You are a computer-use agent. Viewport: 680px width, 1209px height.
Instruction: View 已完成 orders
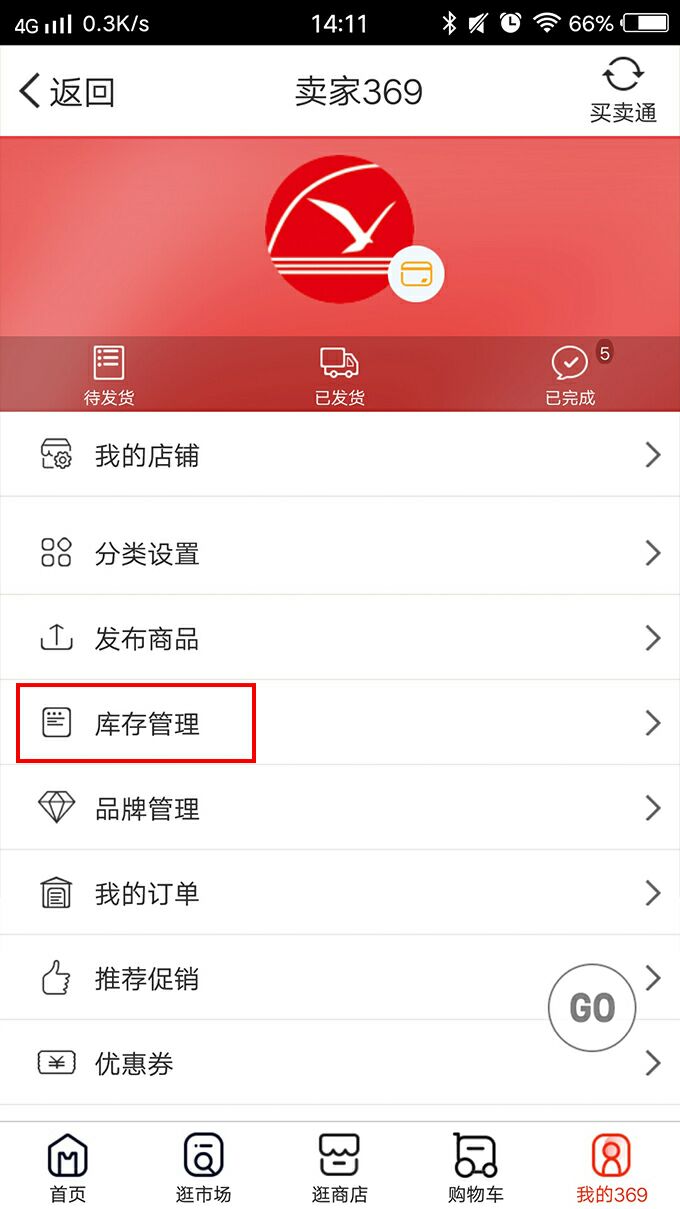570,375
